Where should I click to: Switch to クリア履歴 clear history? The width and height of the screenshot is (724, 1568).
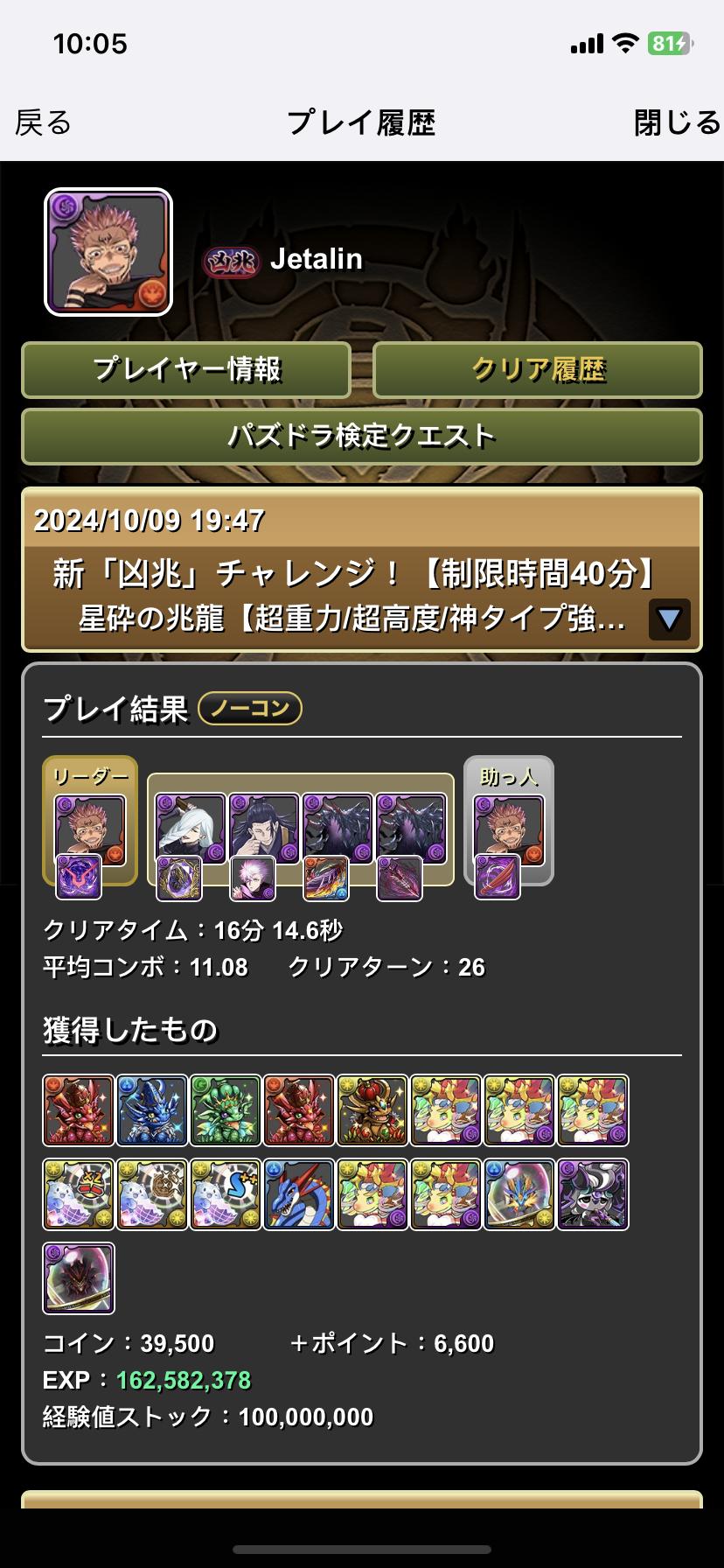pos(538,369)
